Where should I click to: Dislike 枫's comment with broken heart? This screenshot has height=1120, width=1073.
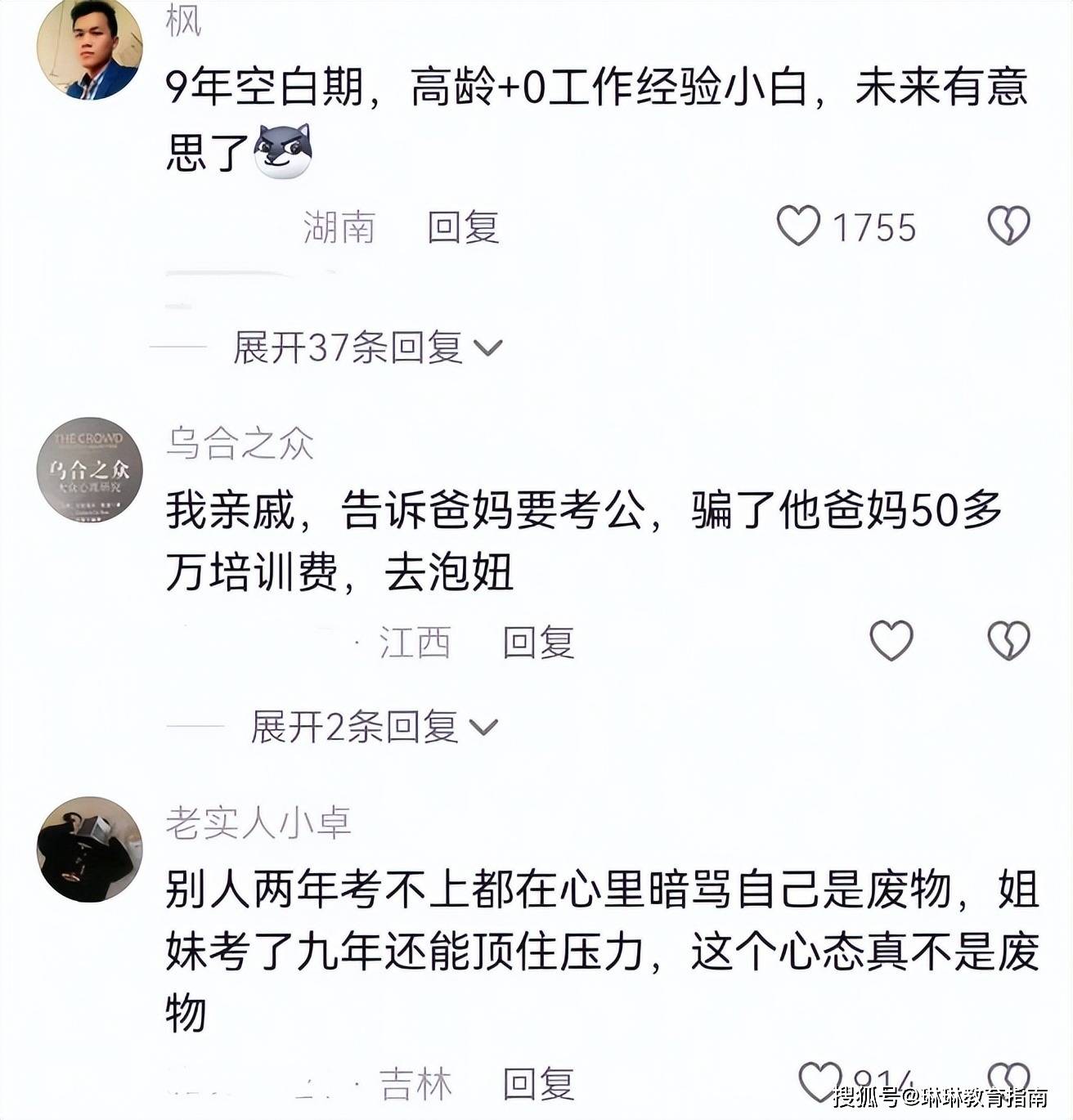[x=1008, y=226]
